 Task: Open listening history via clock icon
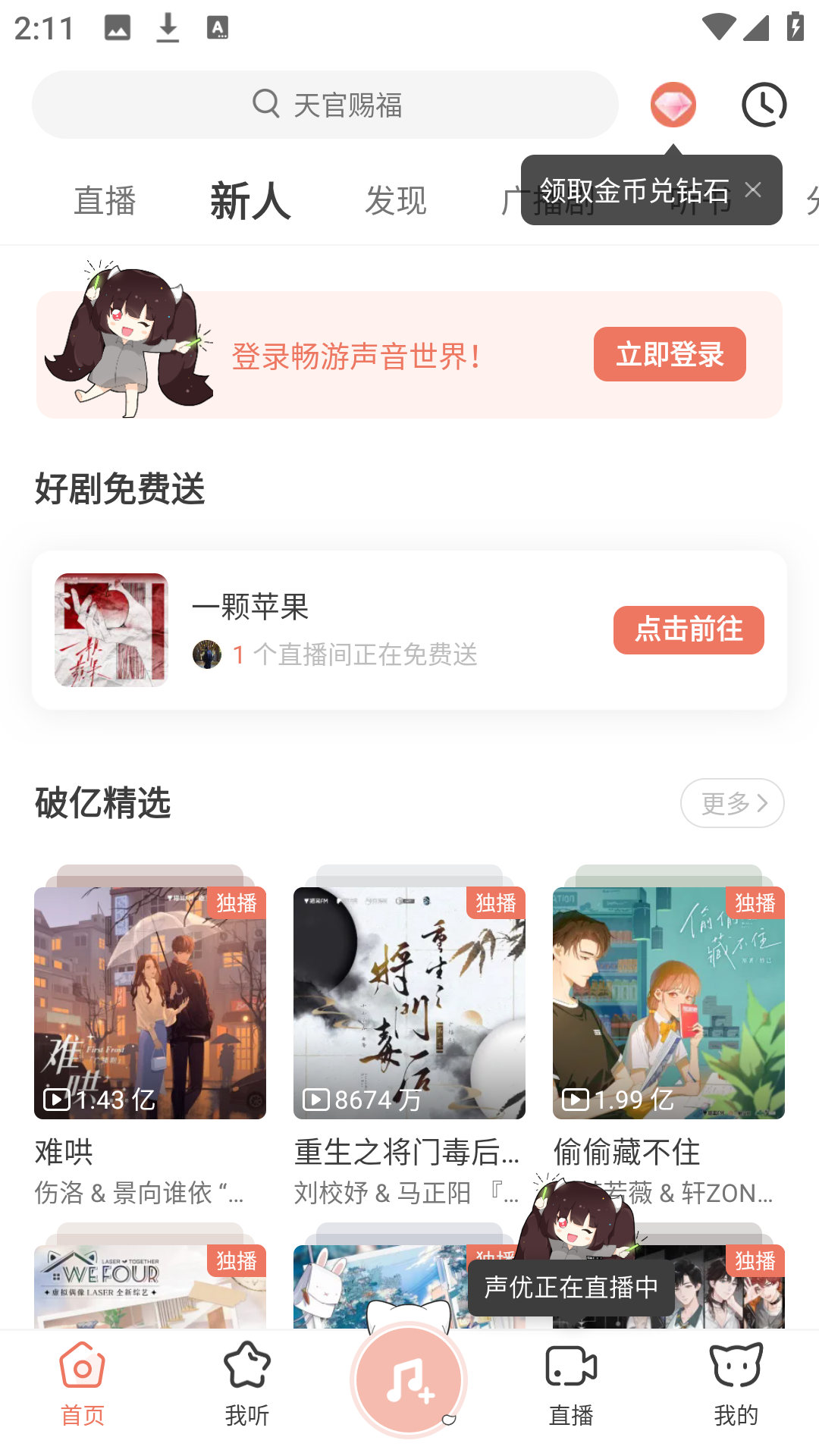[x=763, y=104]
